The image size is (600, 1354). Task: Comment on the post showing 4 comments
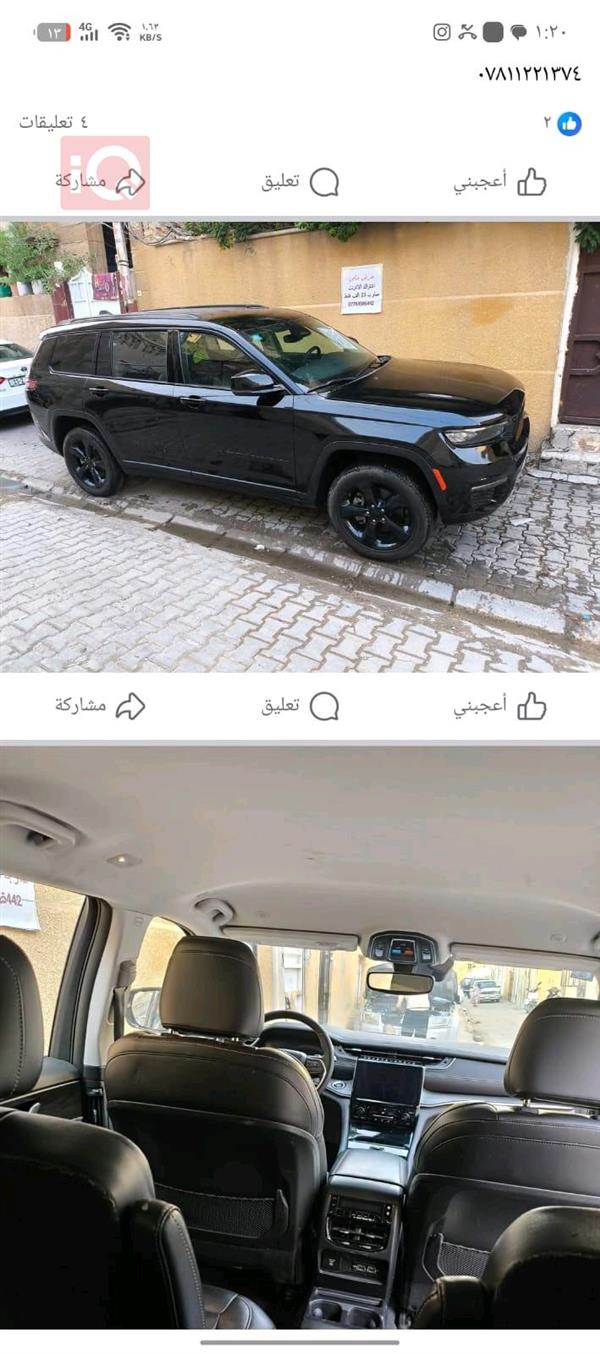pos(300,182)
